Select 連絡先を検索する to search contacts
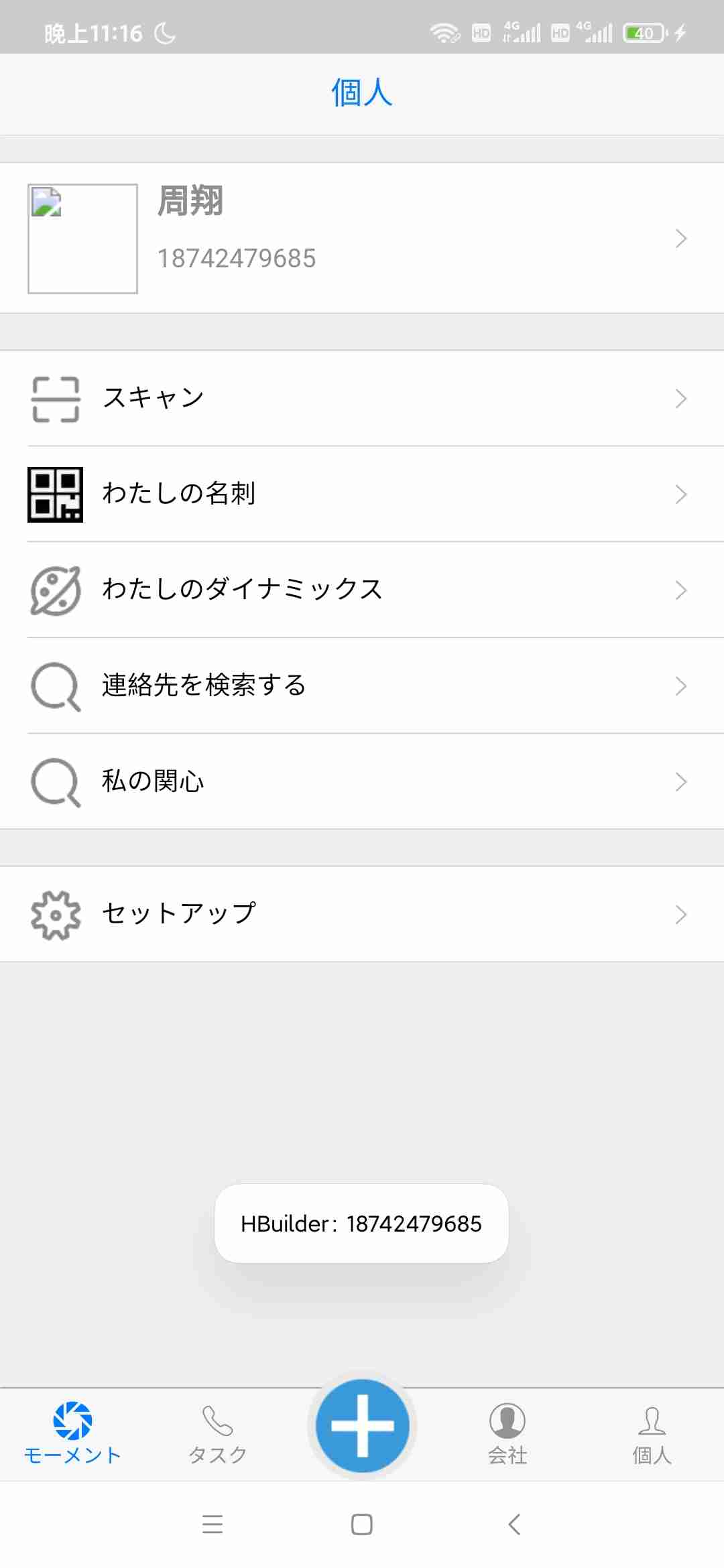The width and height of the screenshot is (724, 1568). coord(362,686)
